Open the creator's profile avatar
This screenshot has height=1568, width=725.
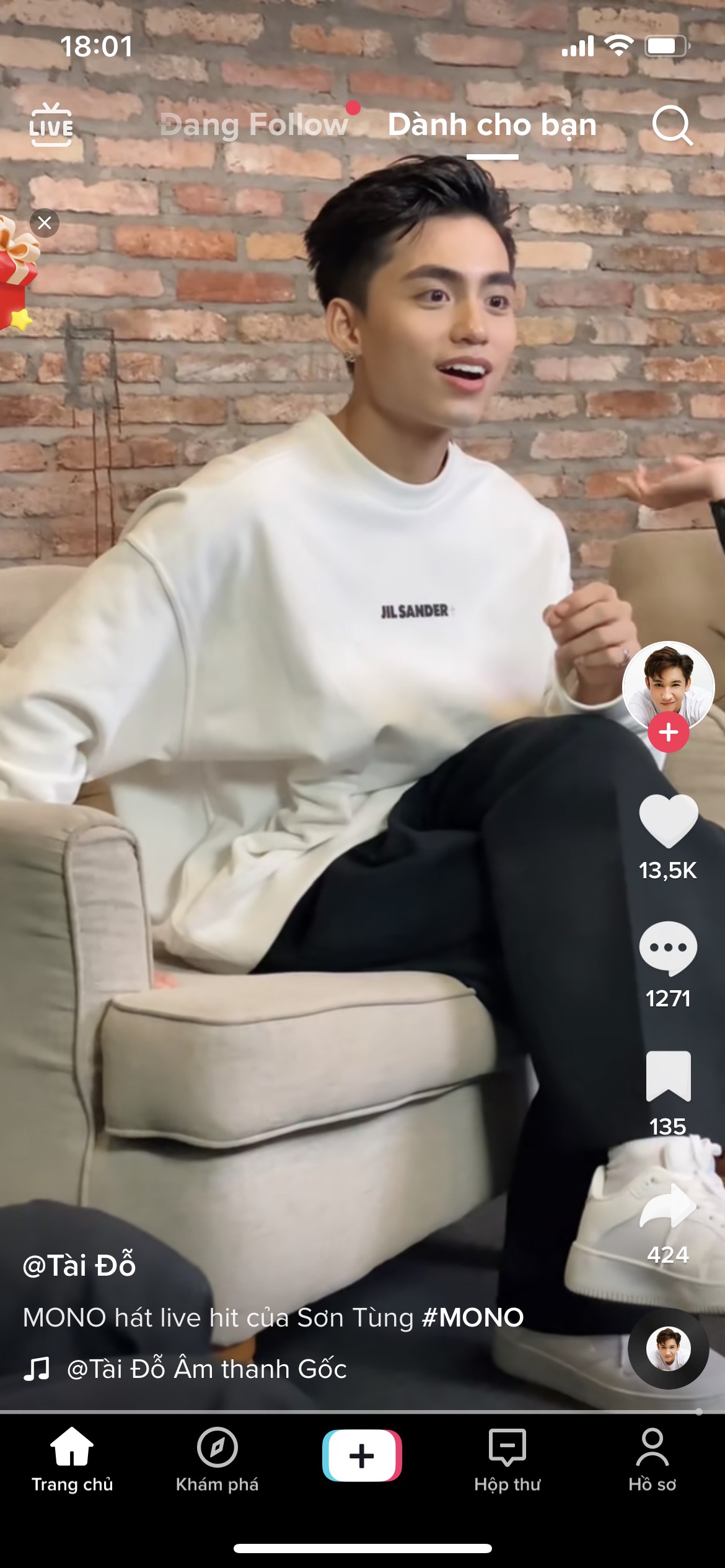(x=668, y=684)
